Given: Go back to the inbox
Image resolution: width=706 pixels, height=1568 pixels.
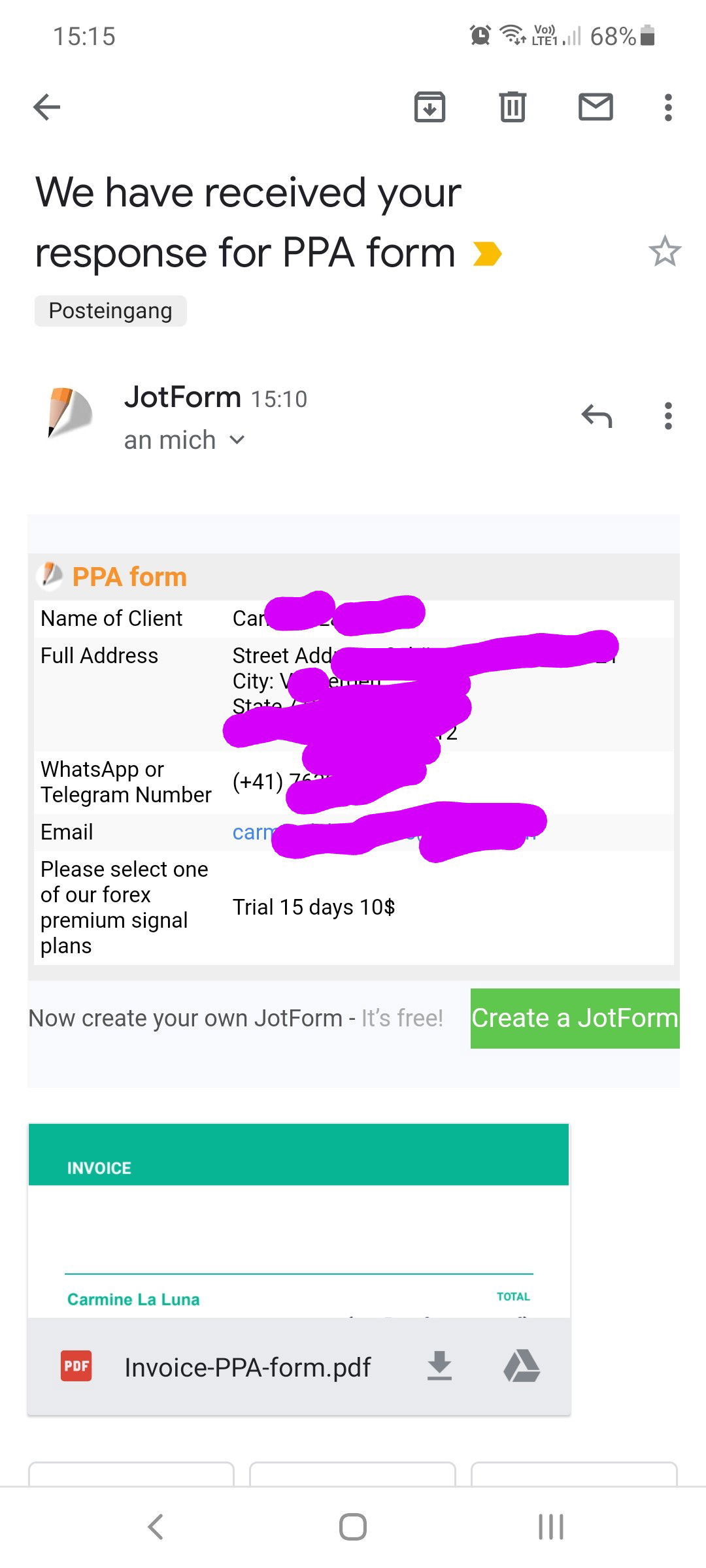Looking at the screenshot, I should (47, 107).
